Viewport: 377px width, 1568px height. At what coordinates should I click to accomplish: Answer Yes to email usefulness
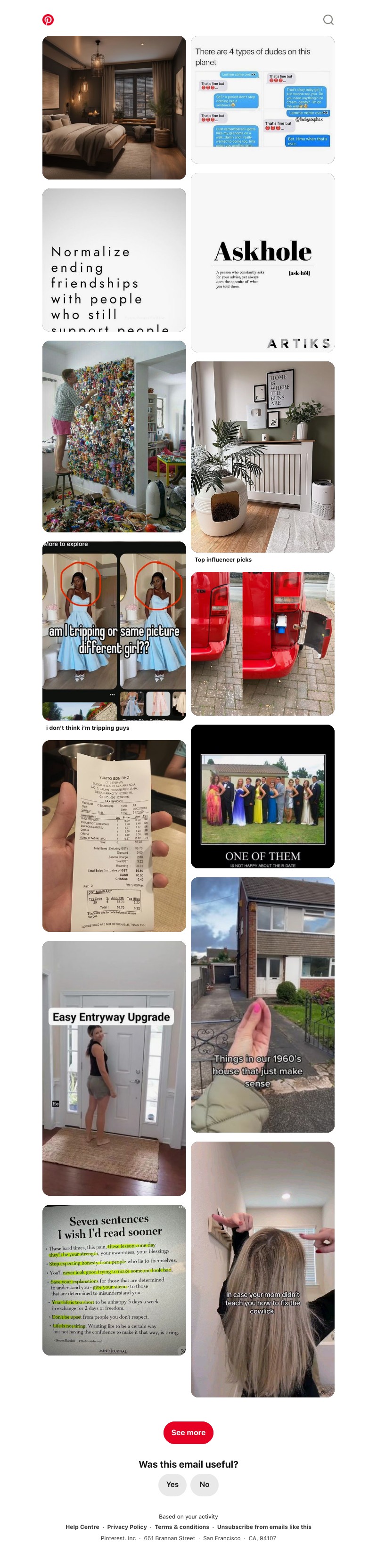click(172, 1484)
